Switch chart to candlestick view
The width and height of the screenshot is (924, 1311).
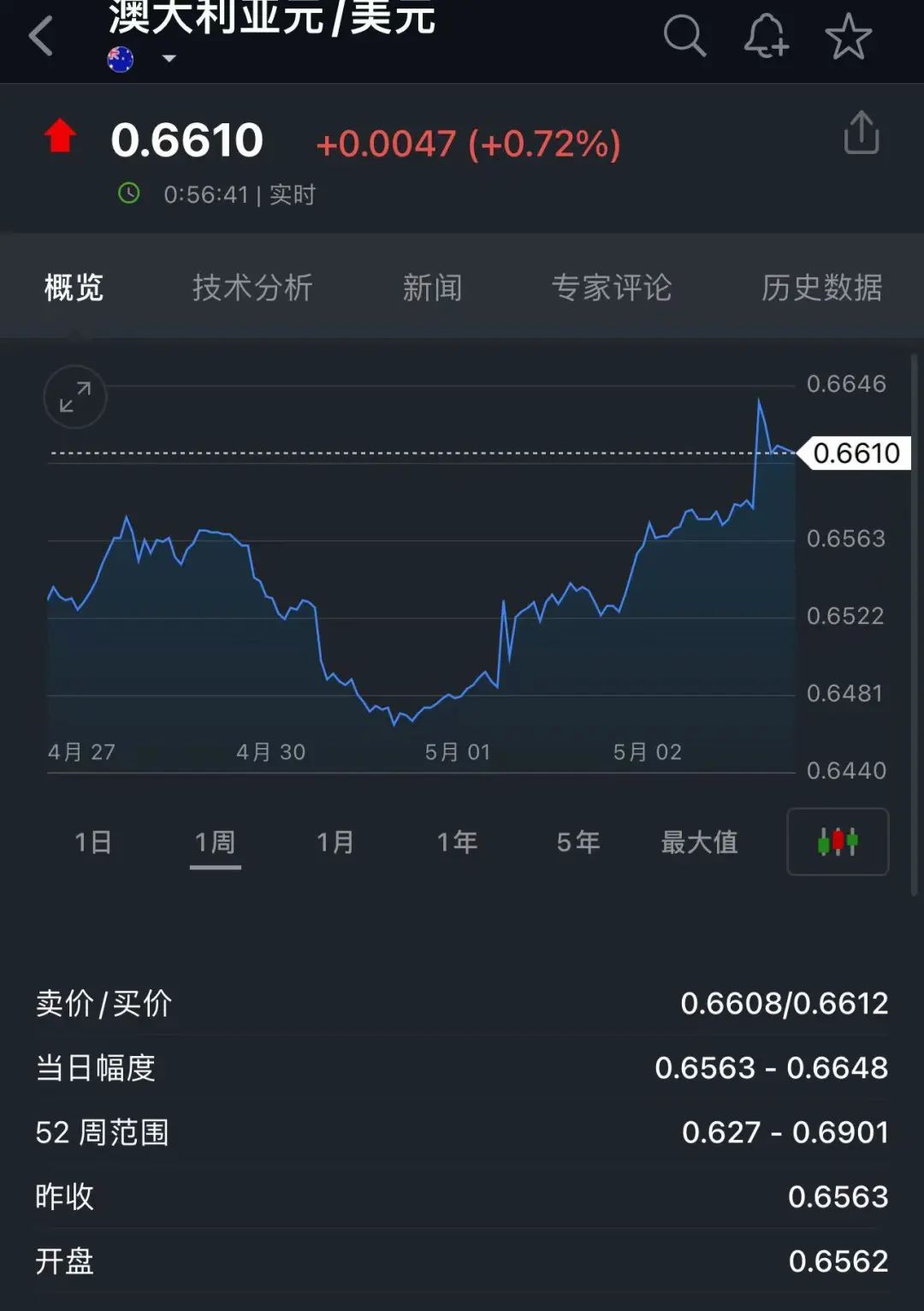click(x=838, y=842)
